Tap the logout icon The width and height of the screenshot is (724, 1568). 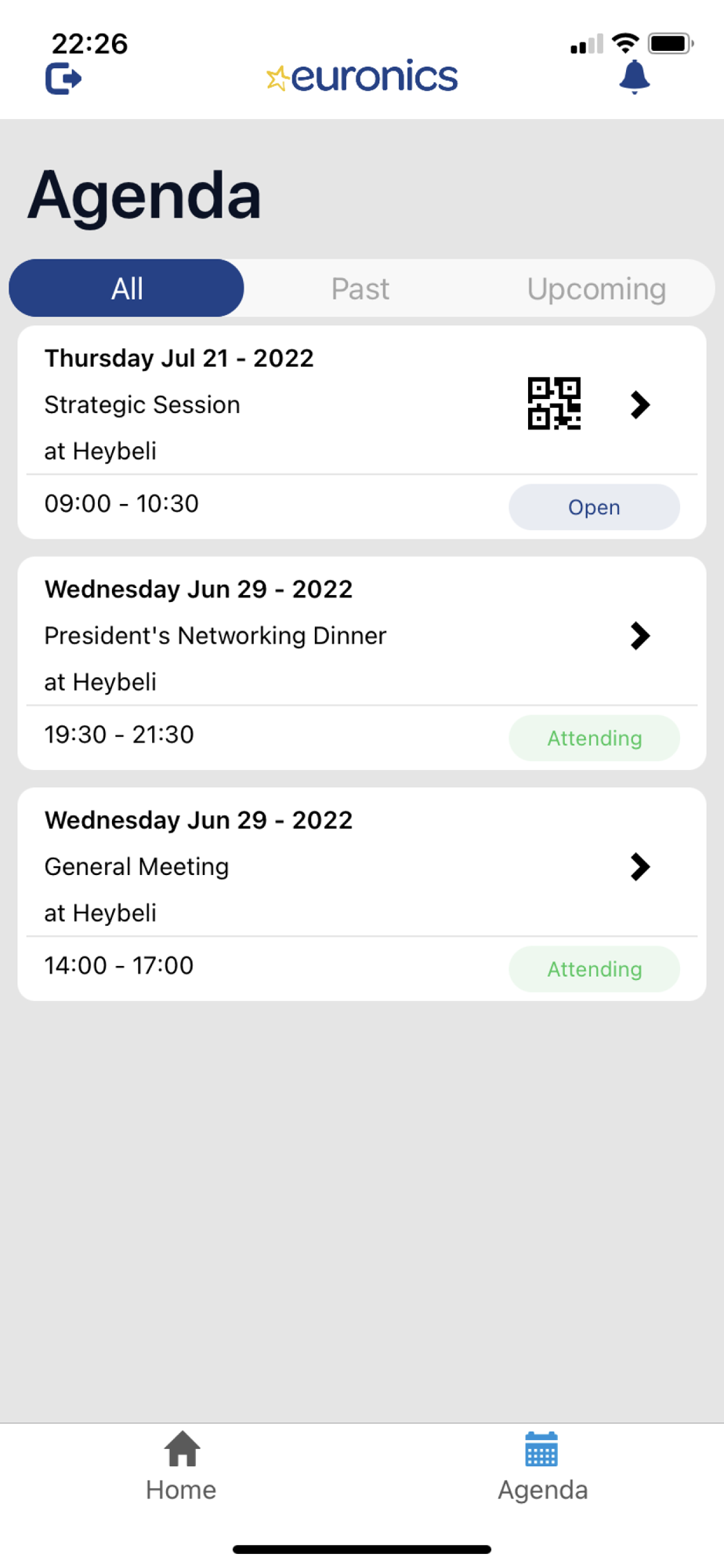click(63, 79)
